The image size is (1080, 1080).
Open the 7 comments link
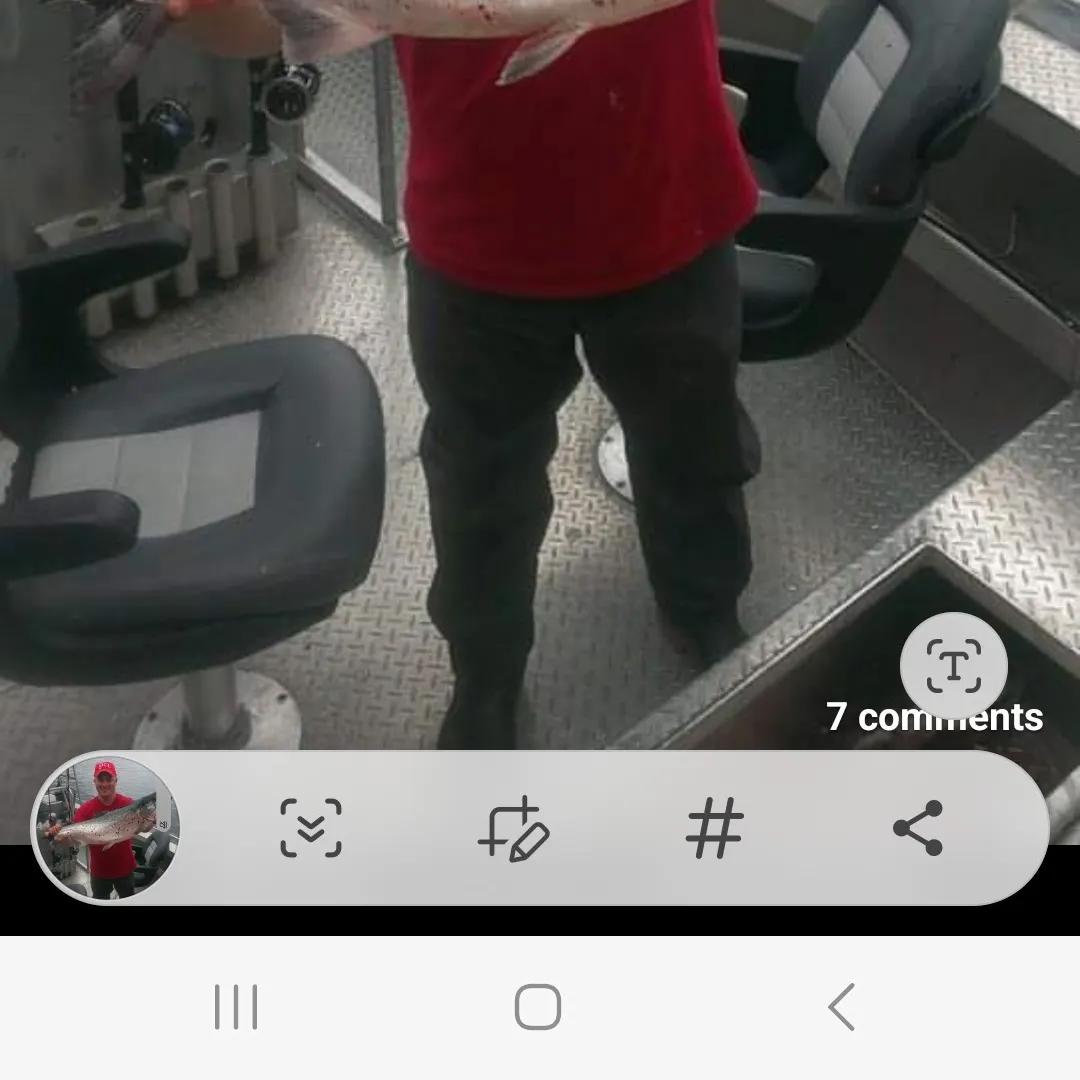pos(934,717)
